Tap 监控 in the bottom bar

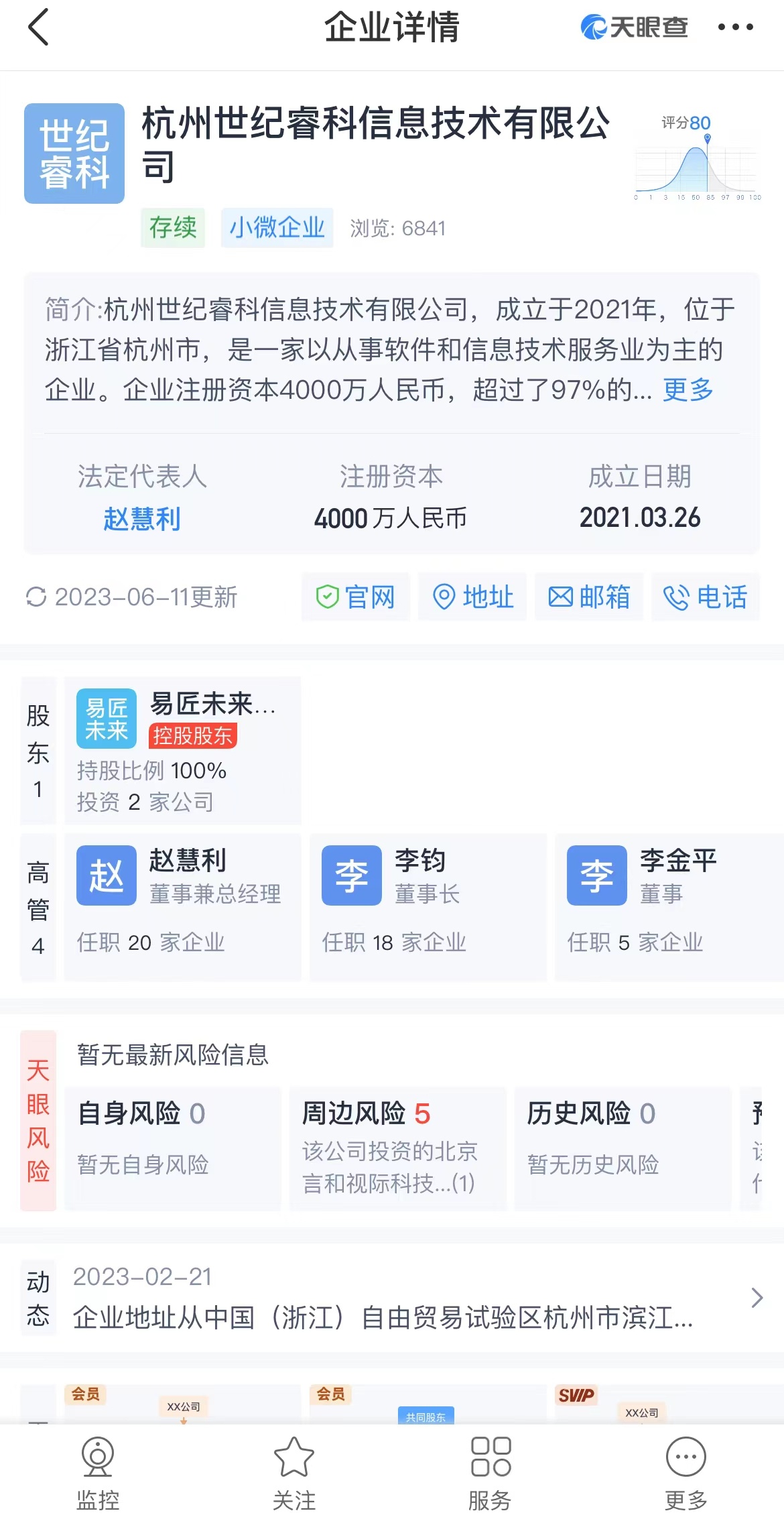point(98,1473)
